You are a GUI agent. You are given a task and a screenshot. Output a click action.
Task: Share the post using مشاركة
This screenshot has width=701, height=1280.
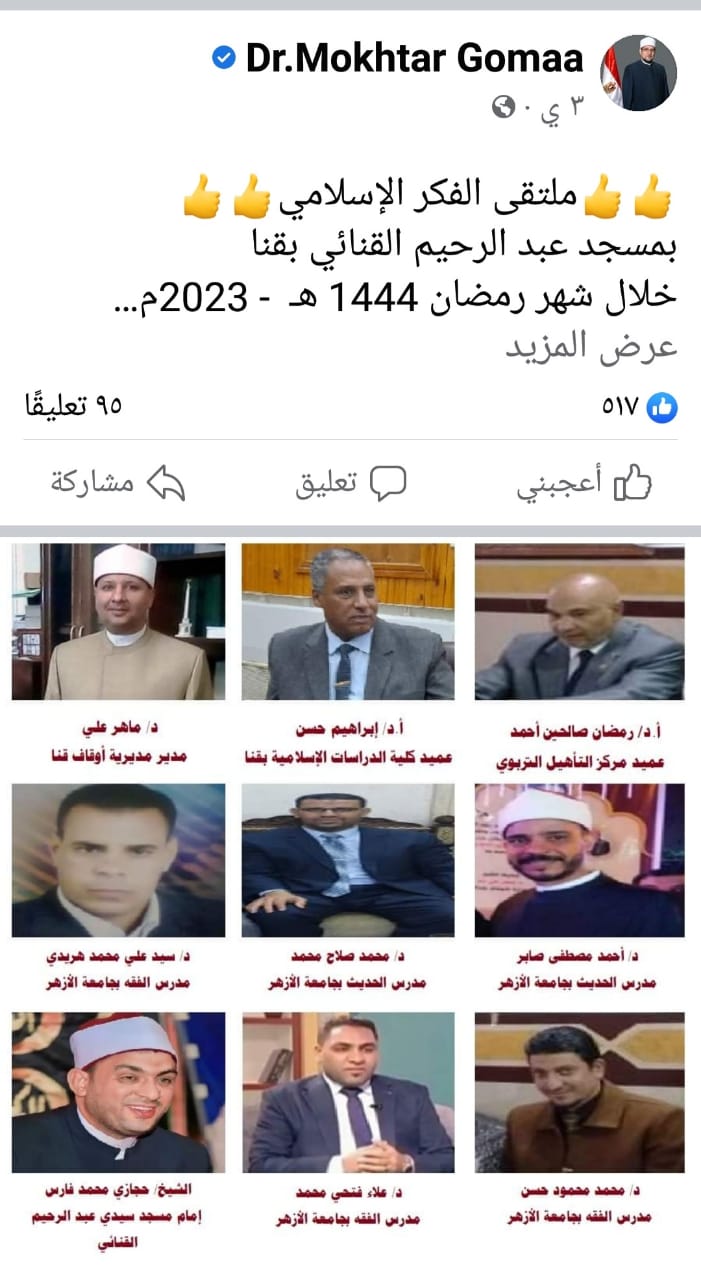[x=119, y=483]
